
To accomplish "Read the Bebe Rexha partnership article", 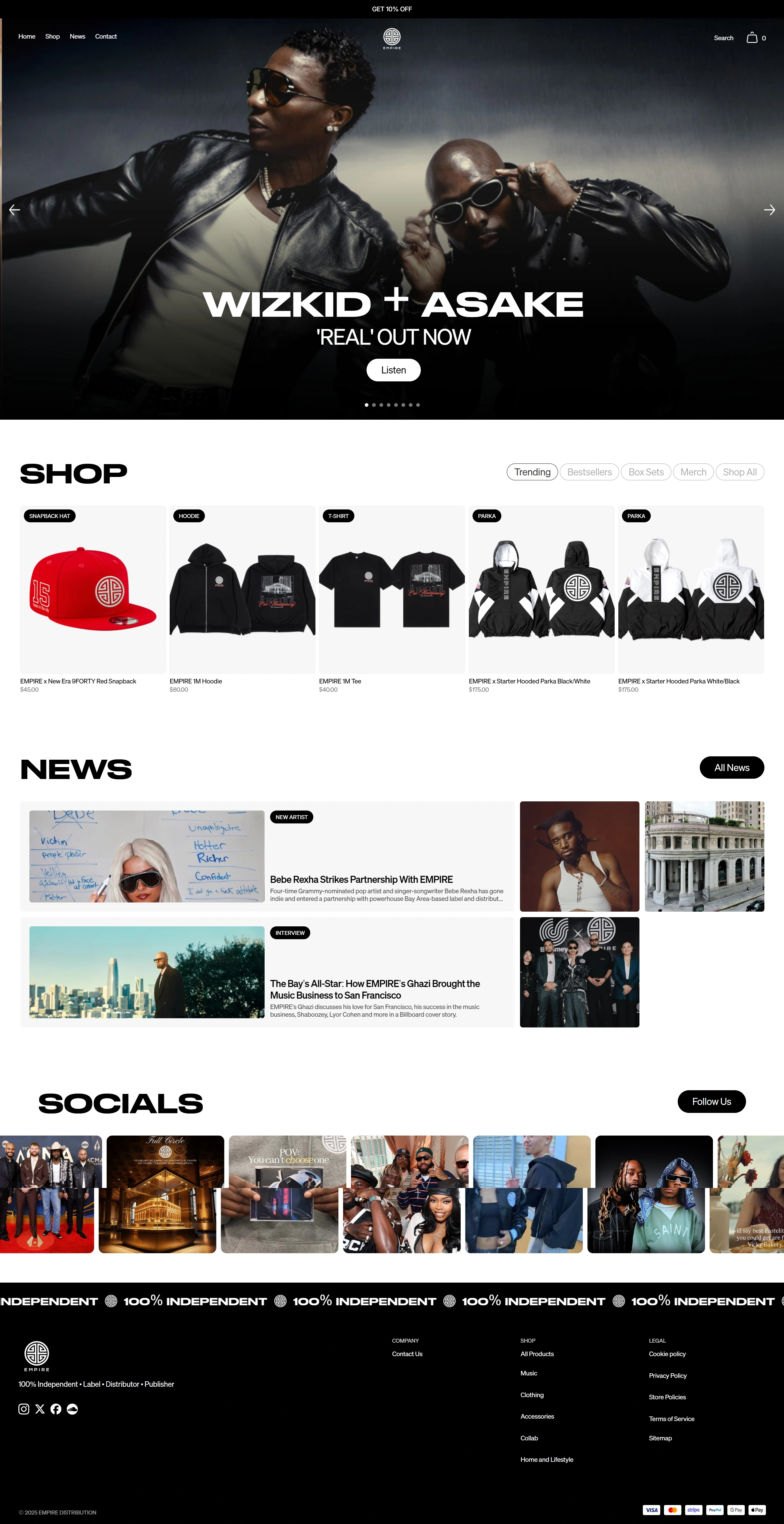I will [361, 880].
